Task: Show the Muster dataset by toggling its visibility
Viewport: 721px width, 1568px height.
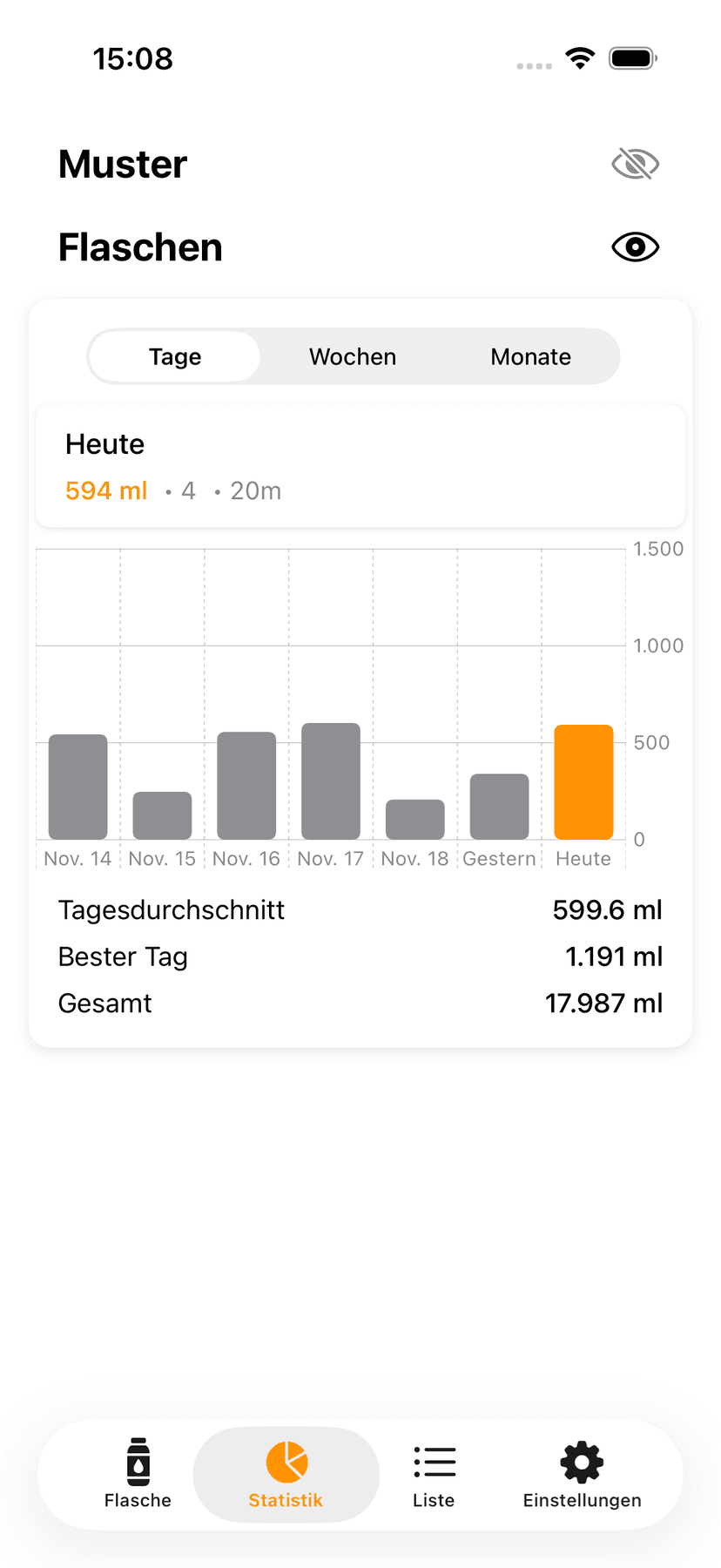Action: click(635, 163)
